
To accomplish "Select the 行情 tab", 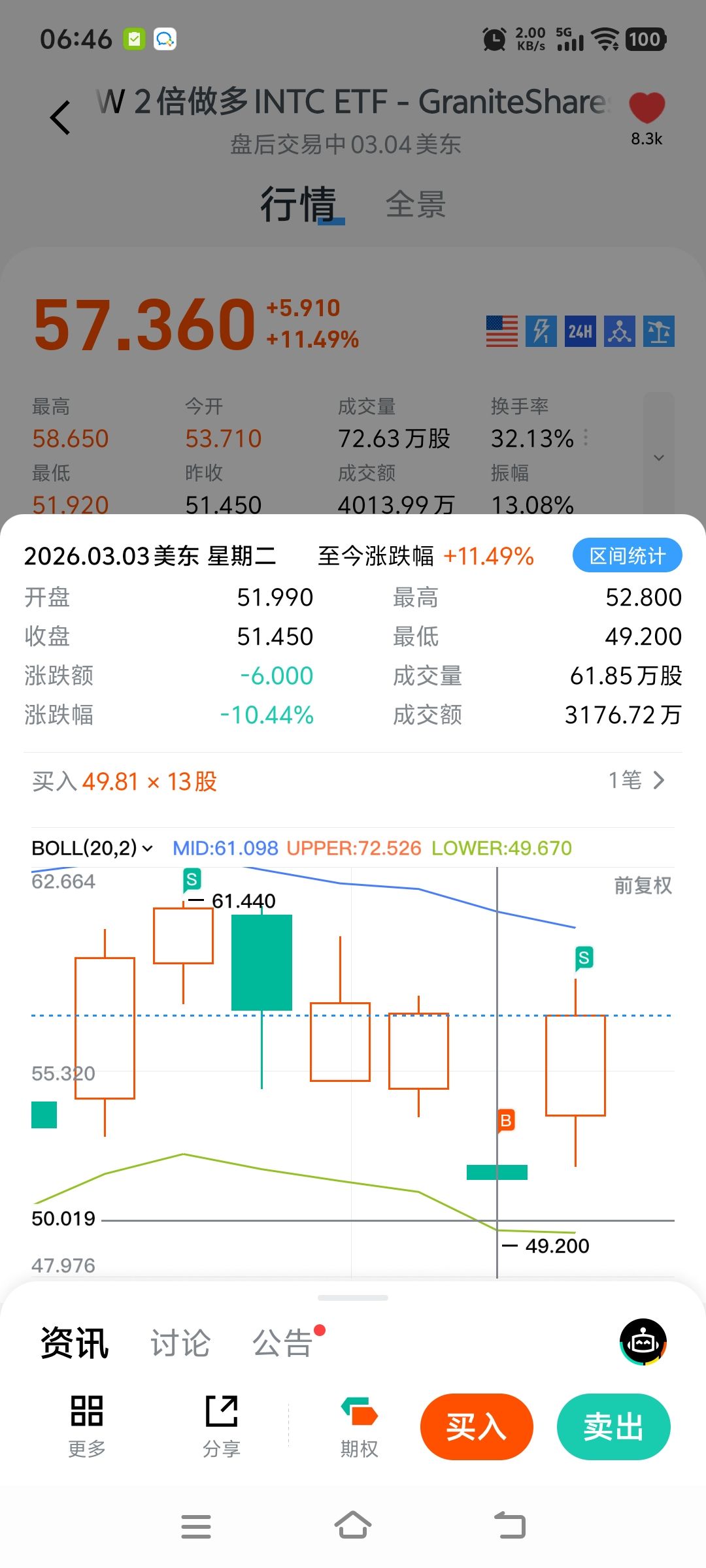I will tap(298, 205).
